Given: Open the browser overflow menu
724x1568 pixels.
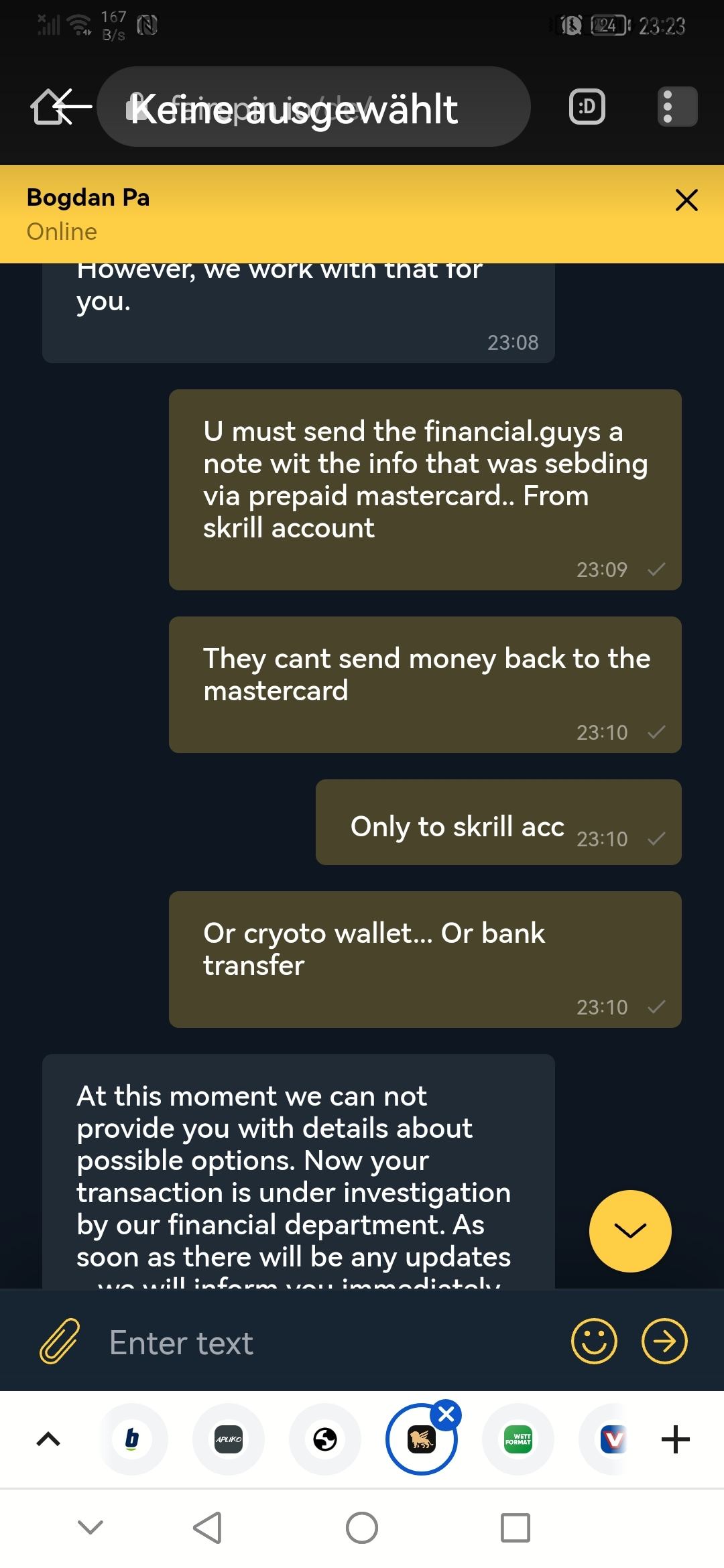Looking at the screenshot, I should [x=676, y=107].
